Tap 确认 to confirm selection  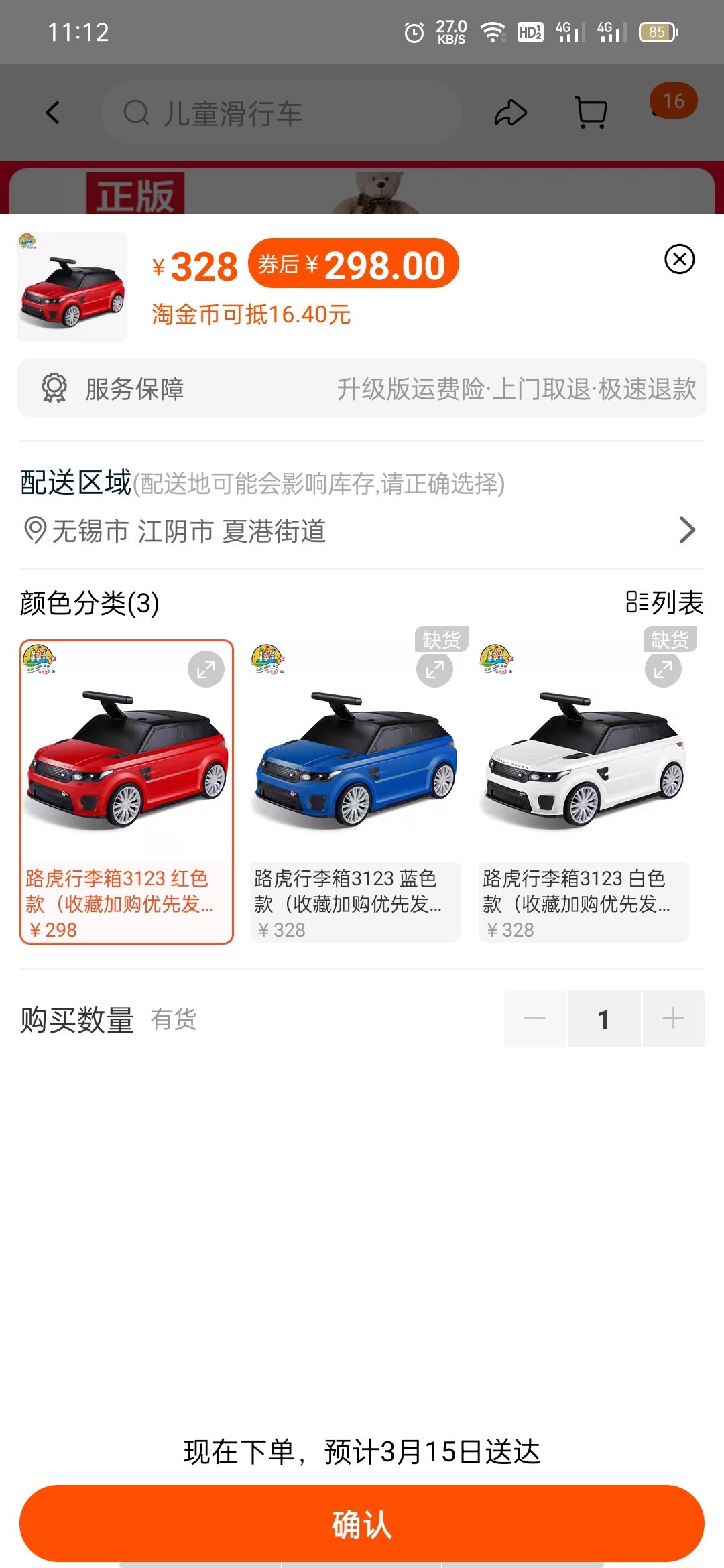click(362, 1524)
